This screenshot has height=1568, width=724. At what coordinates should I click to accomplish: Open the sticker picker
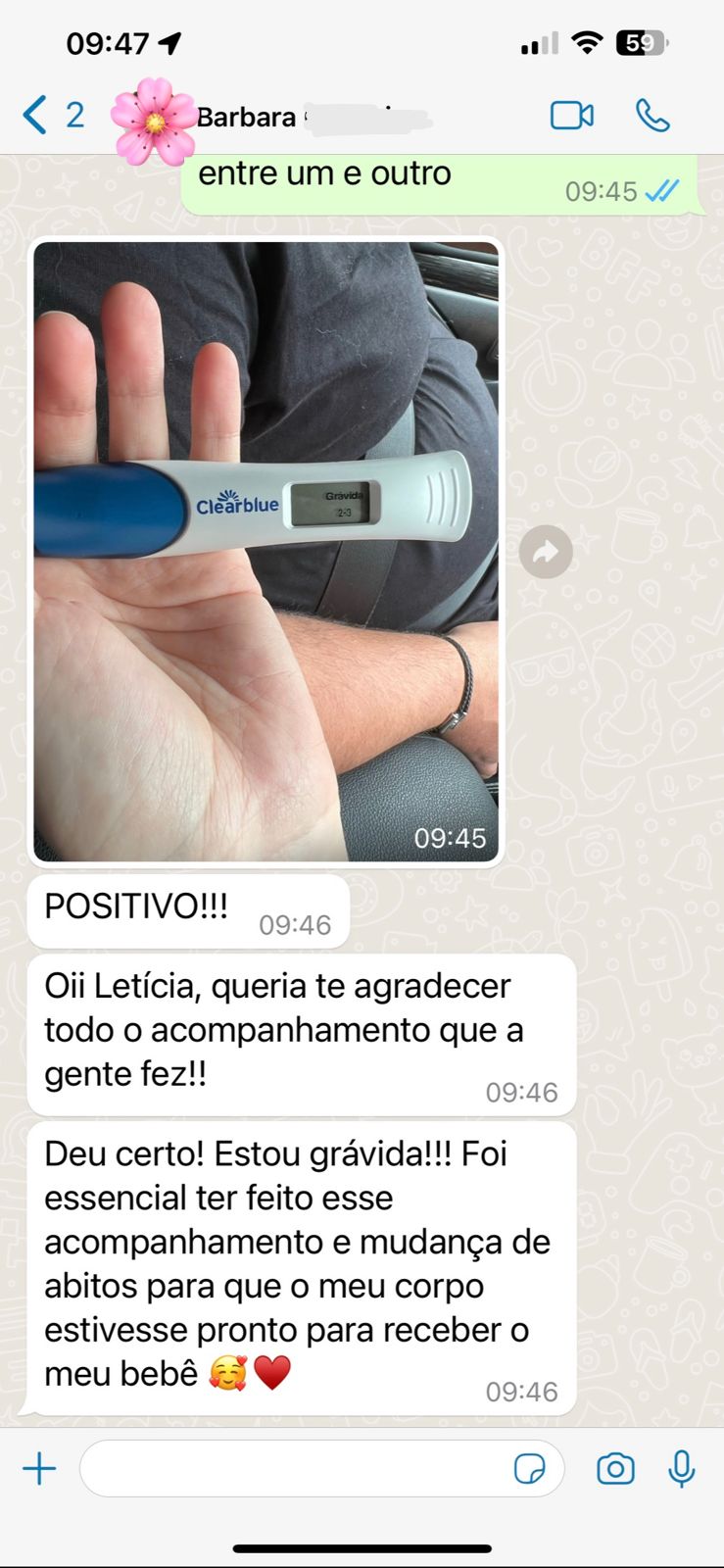coord(529,1468)
